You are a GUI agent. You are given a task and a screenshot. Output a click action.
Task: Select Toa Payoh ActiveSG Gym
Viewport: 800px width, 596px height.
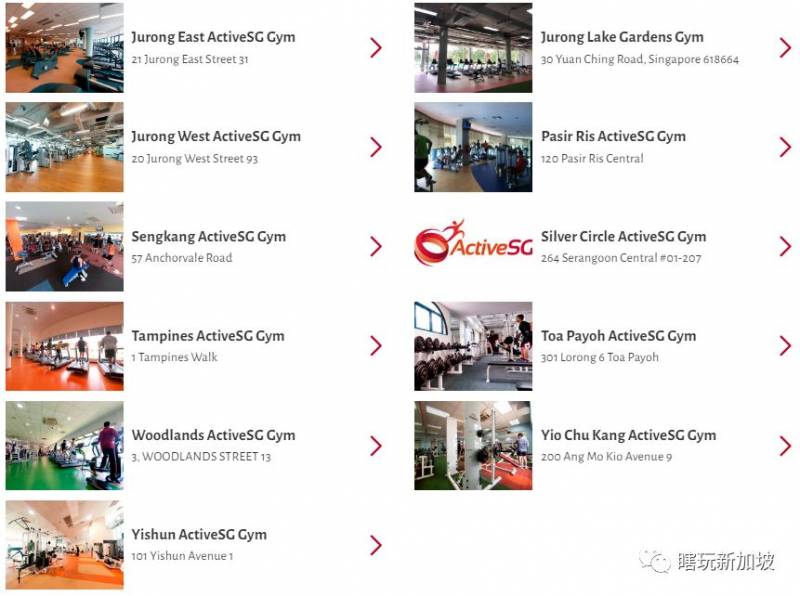tap(618, 336)
